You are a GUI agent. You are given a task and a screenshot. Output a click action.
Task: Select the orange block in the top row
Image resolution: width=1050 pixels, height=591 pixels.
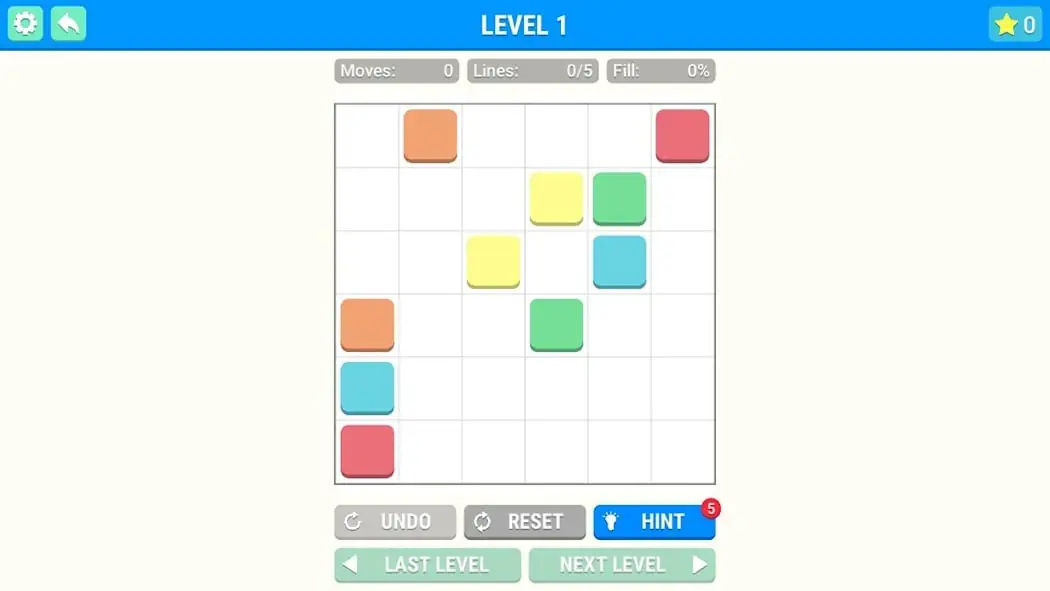tap(430, 135)
